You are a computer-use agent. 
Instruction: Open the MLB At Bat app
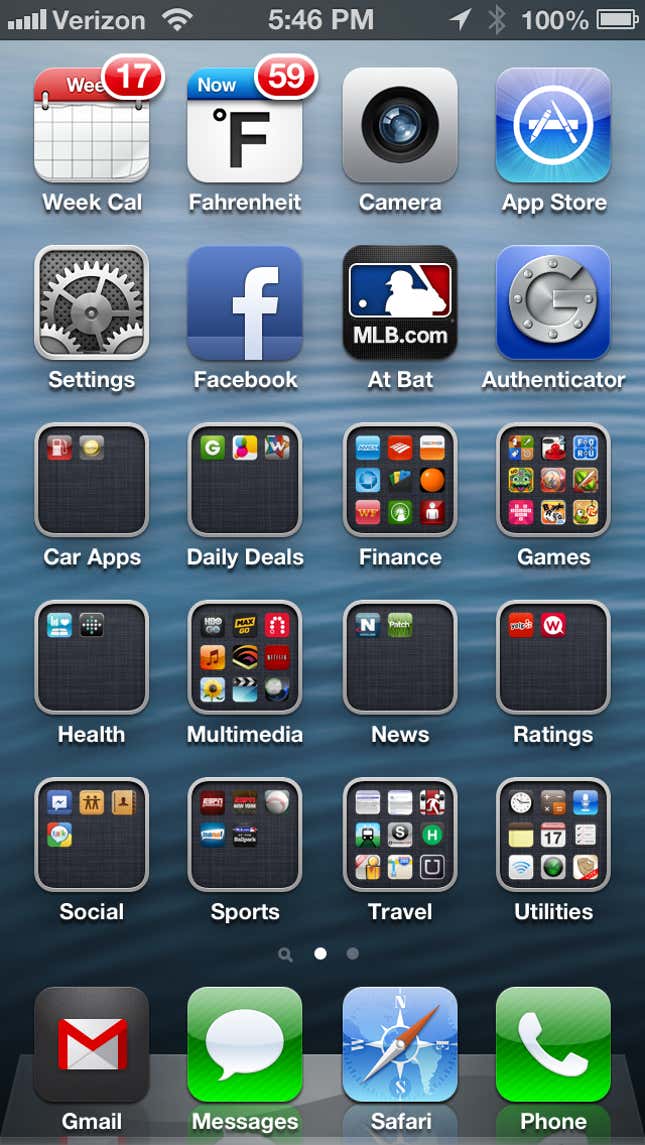click(400, 302)
